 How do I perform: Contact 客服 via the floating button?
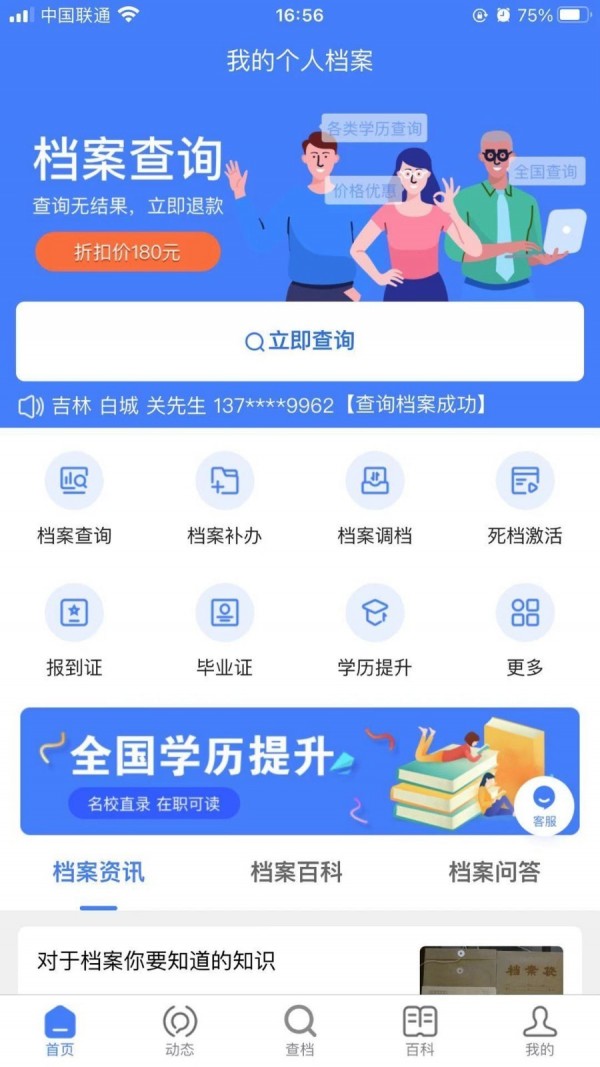(544, 807)
